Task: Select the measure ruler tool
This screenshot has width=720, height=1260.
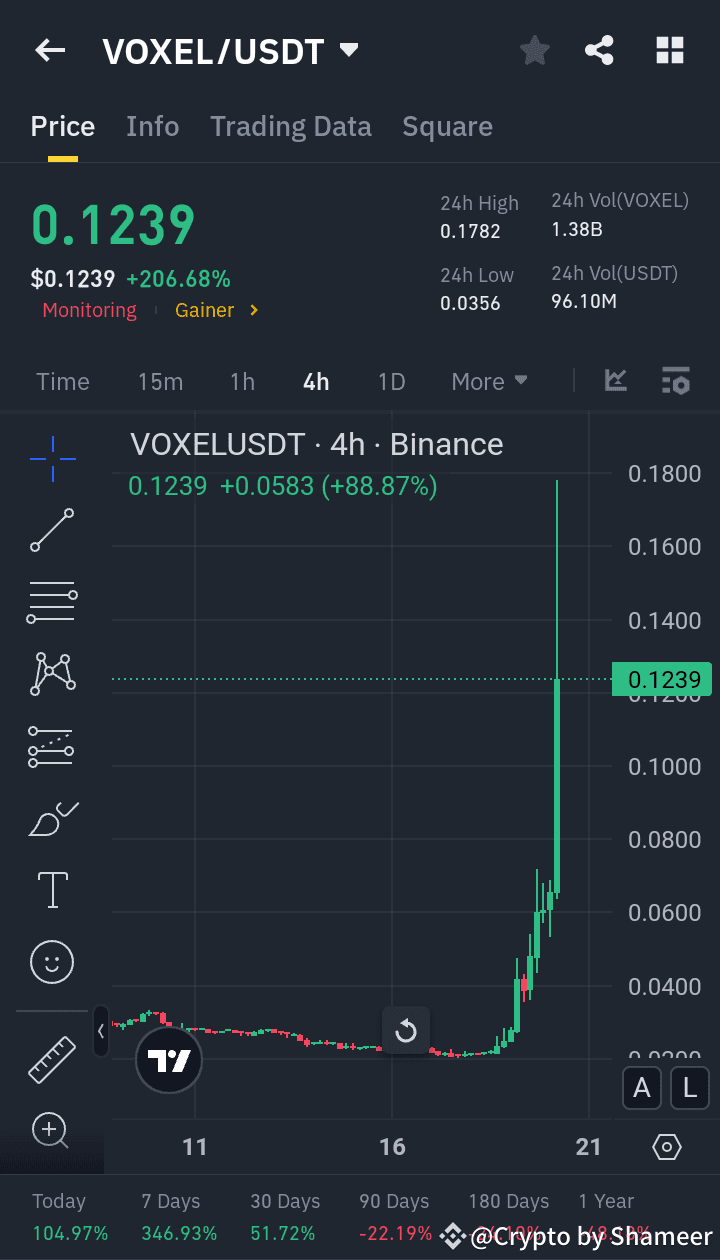Action: [51, 1058]
